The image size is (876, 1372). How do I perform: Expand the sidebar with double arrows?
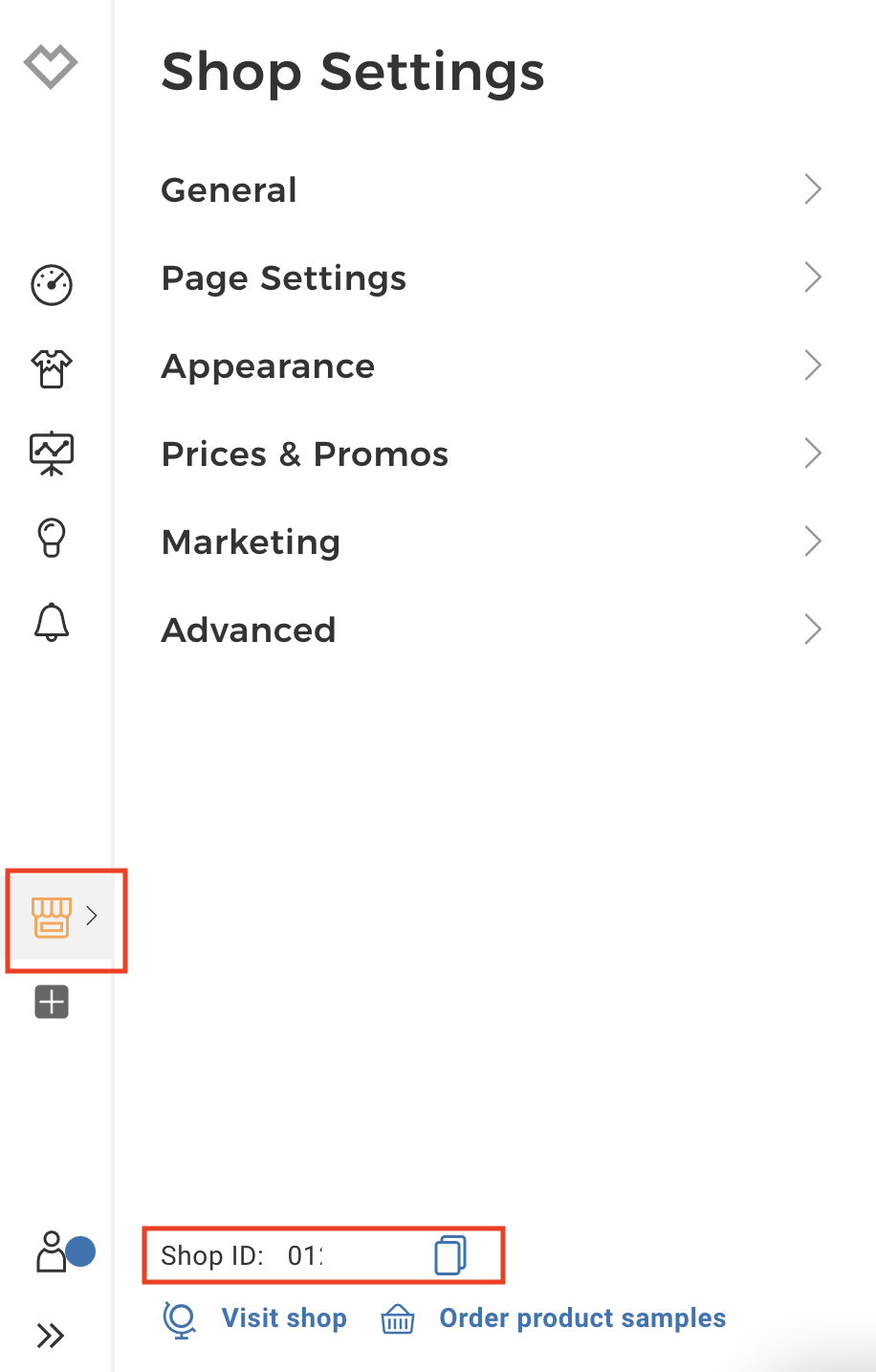(51, 1336)
